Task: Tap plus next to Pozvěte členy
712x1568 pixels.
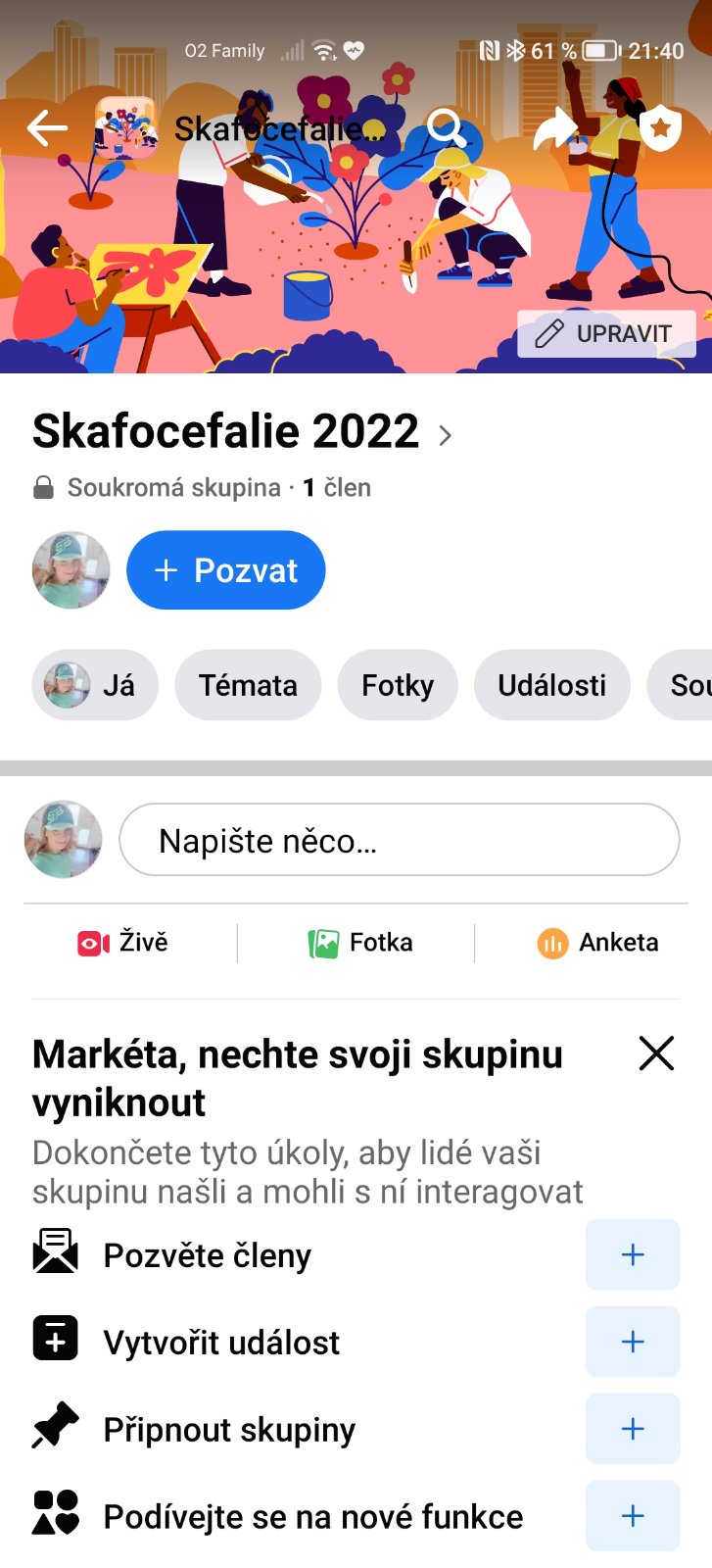Action: 633,1254
